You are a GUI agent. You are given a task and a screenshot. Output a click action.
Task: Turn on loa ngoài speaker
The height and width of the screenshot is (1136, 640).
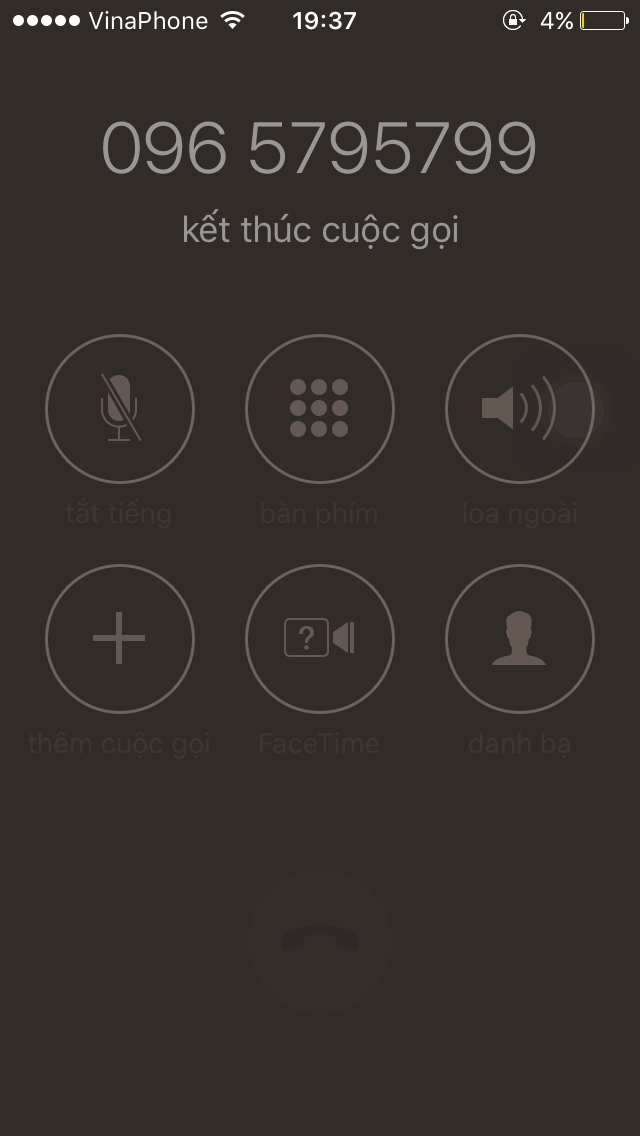tap(520, 409)
